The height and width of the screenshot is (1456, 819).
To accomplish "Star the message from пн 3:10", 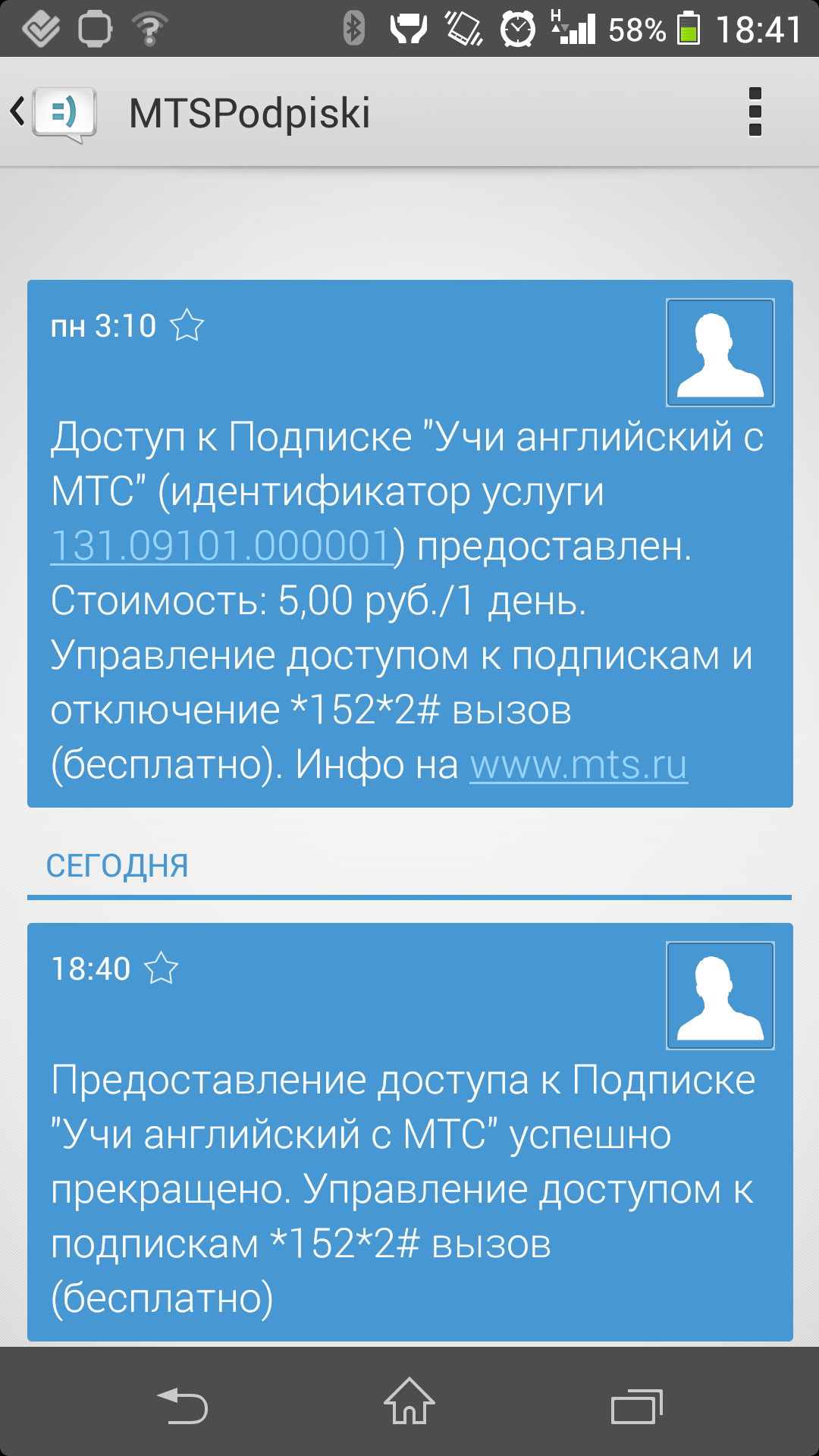I will point(187,327).
